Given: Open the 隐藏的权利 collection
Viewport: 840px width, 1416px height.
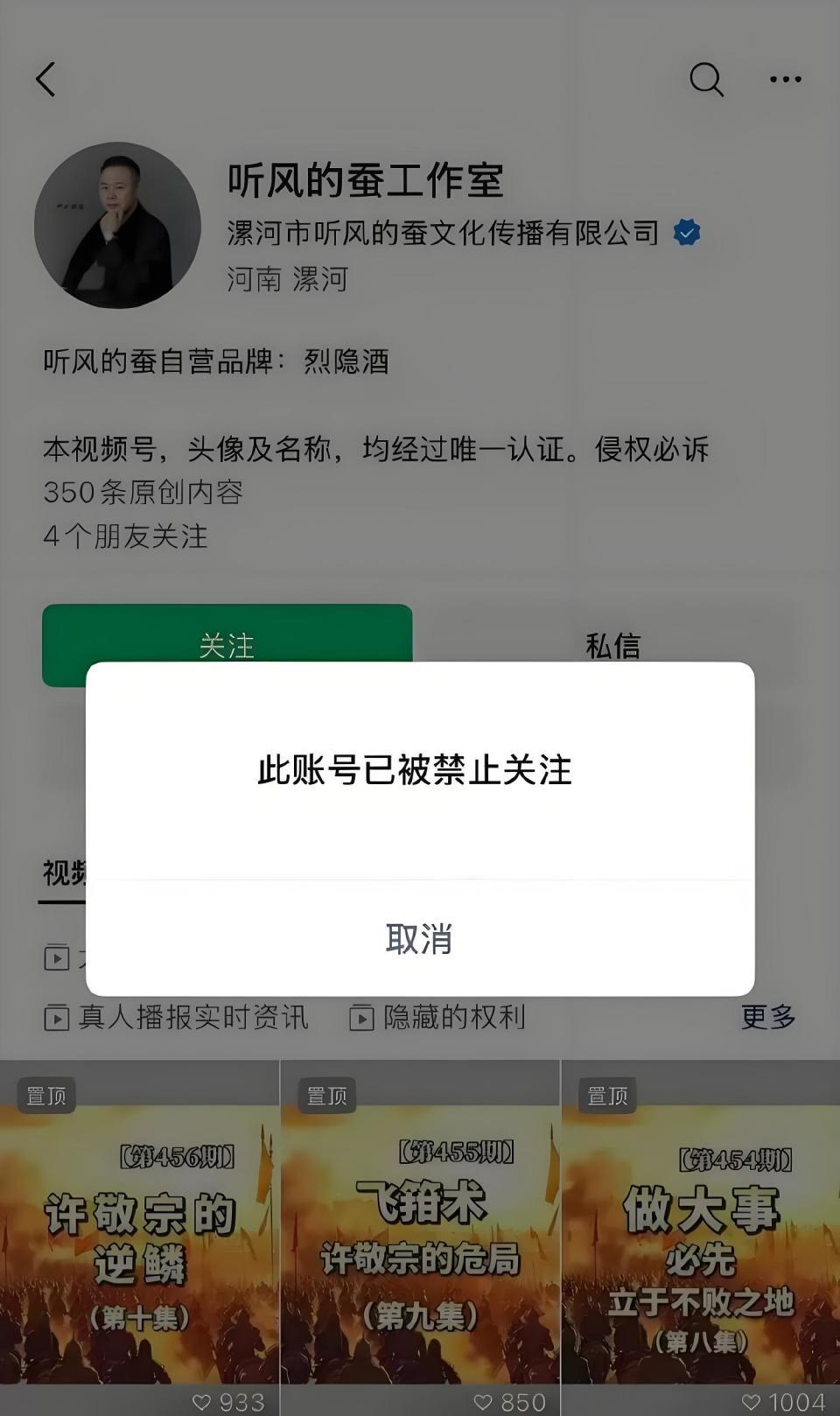Looking at the screenshot, I should click(x=437, y=1017).
